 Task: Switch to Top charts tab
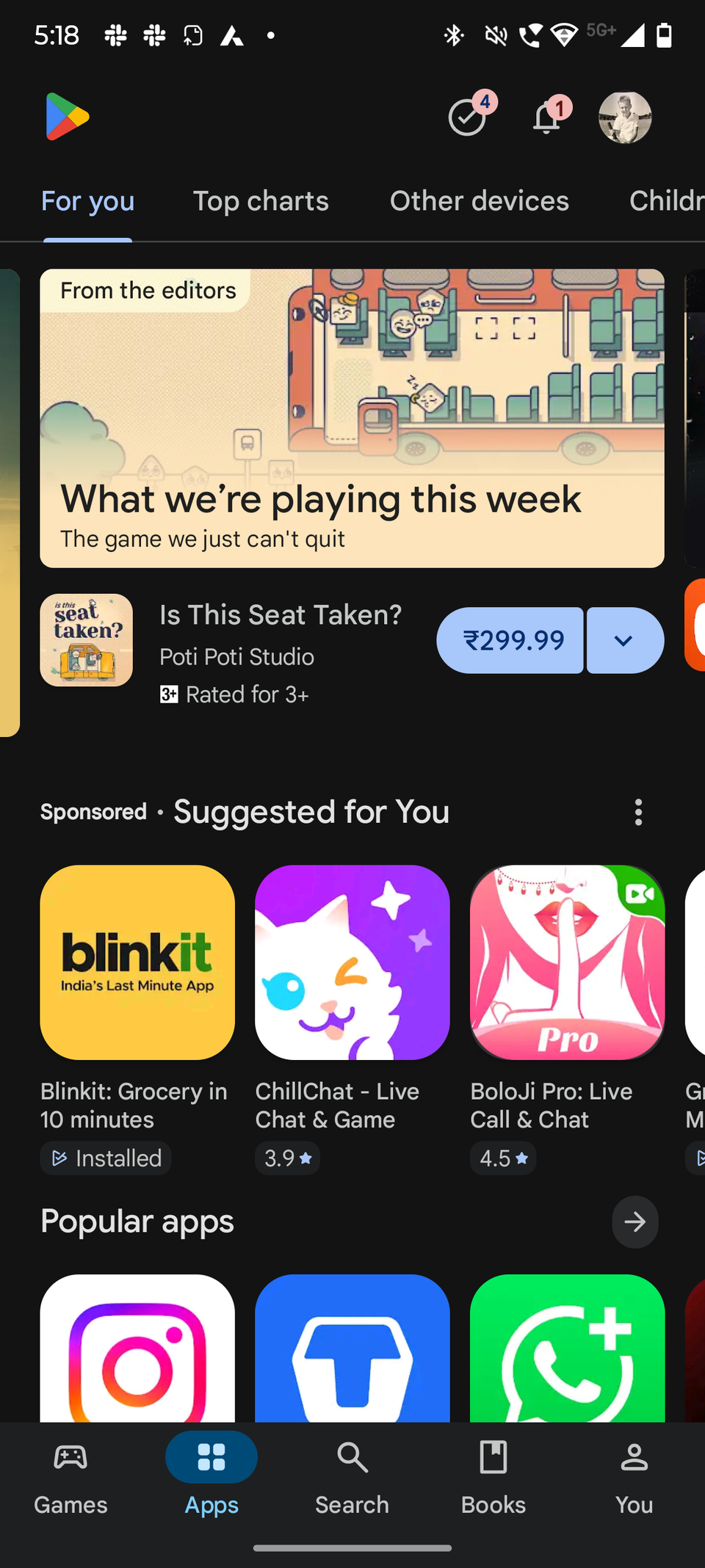(261, 201)
